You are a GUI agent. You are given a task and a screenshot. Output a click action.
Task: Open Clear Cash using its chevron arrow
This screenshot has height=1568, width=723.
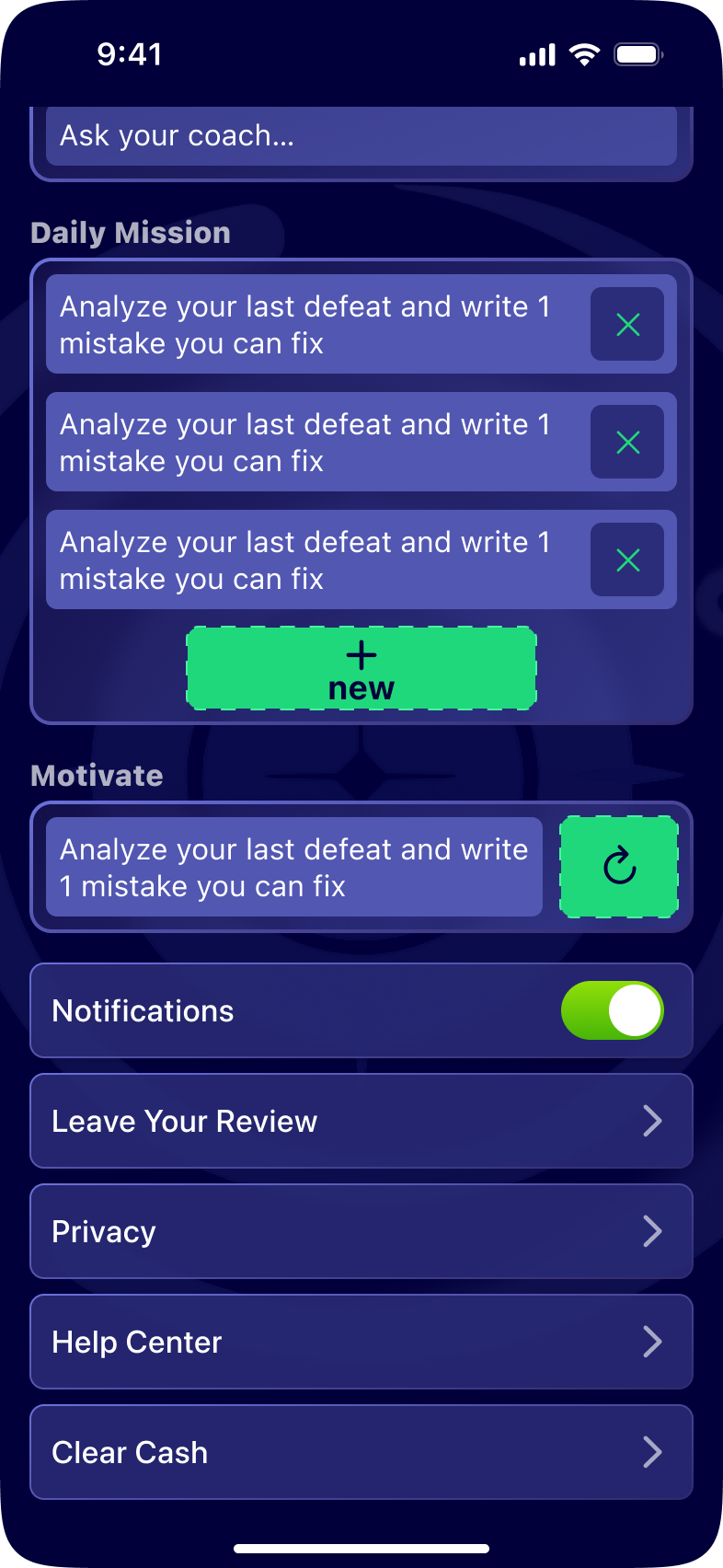pos(653,1452)
